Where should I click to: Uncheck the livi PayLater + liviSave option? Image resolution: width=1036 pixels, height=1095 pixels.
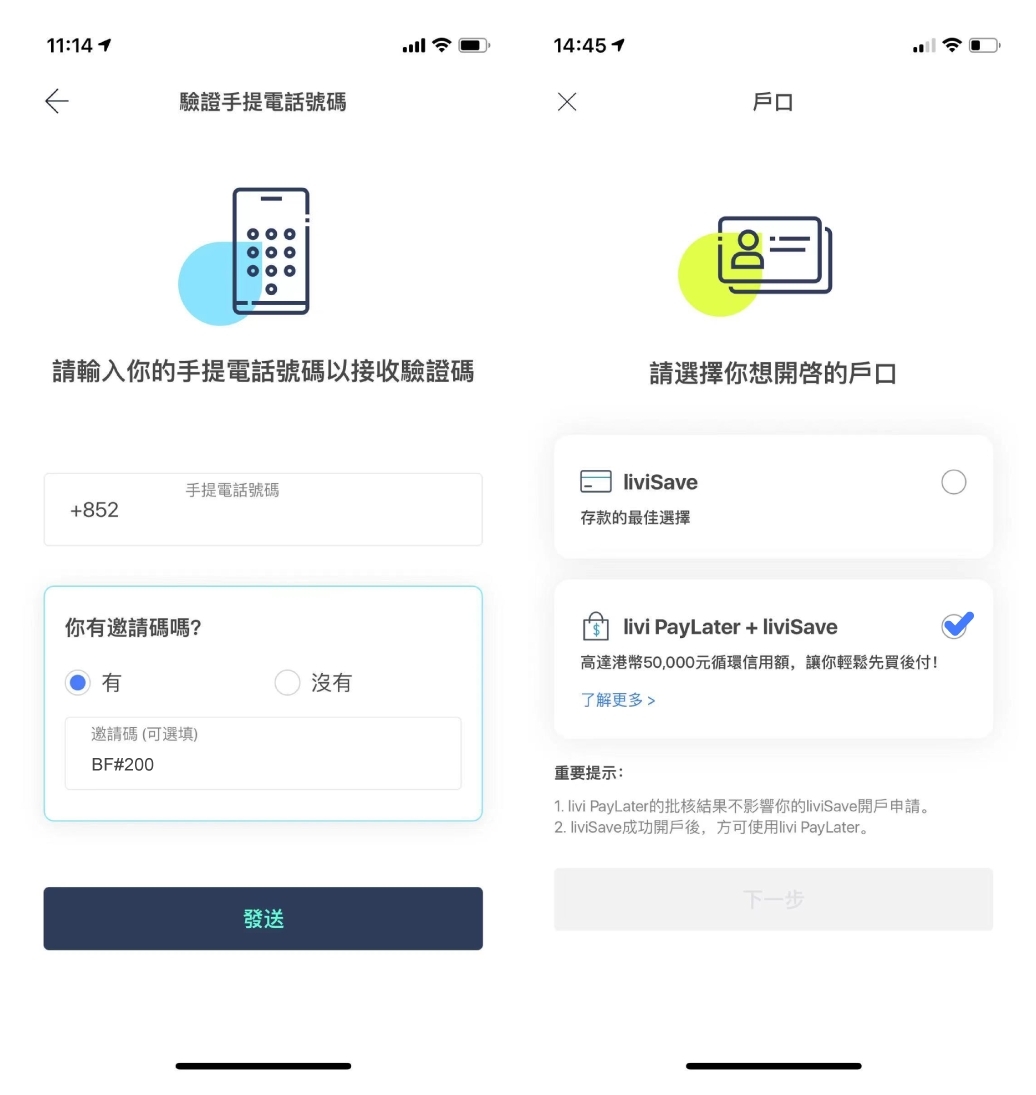point(955,627)
